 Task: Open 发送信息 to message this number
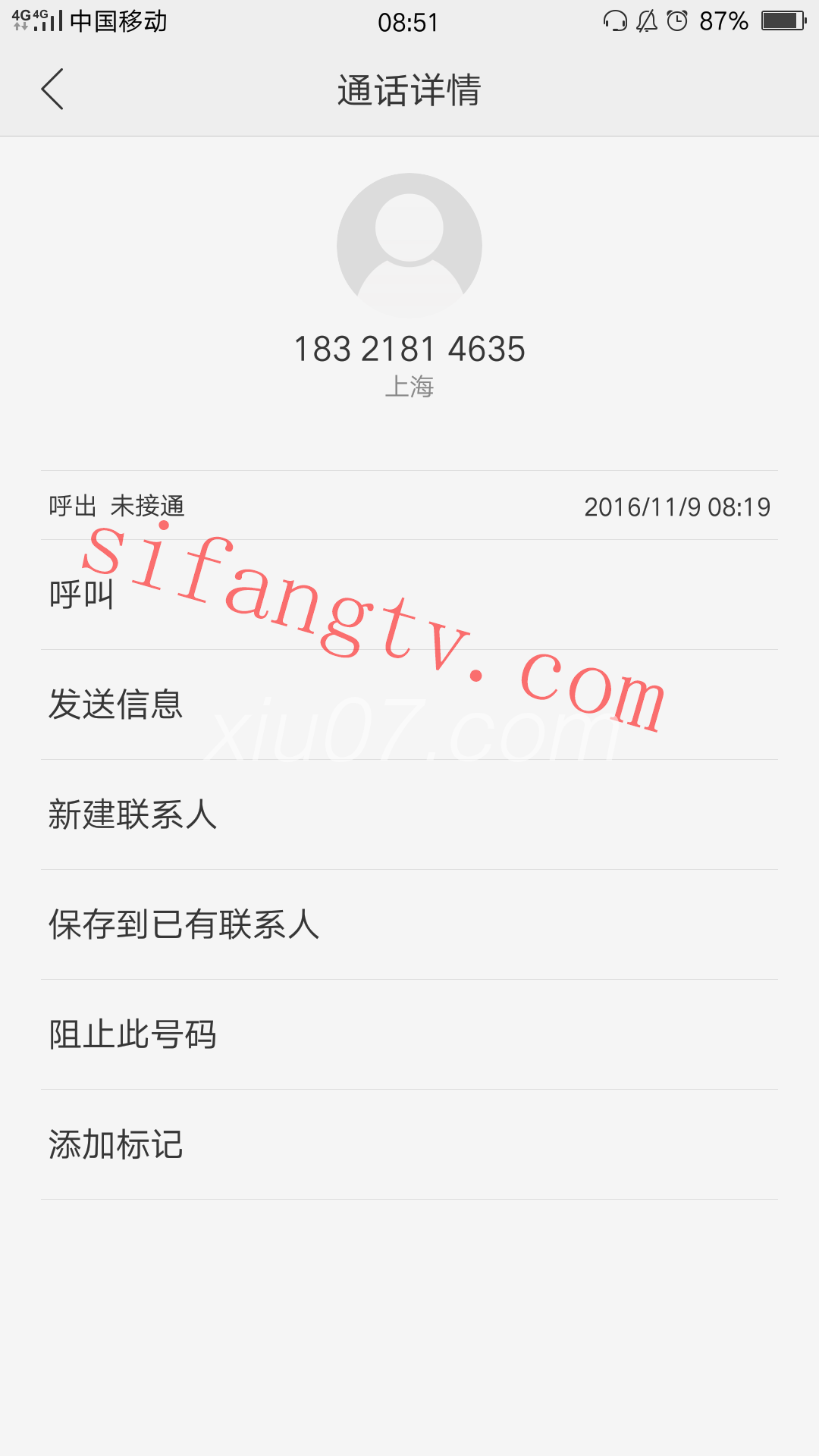[409, 704]
